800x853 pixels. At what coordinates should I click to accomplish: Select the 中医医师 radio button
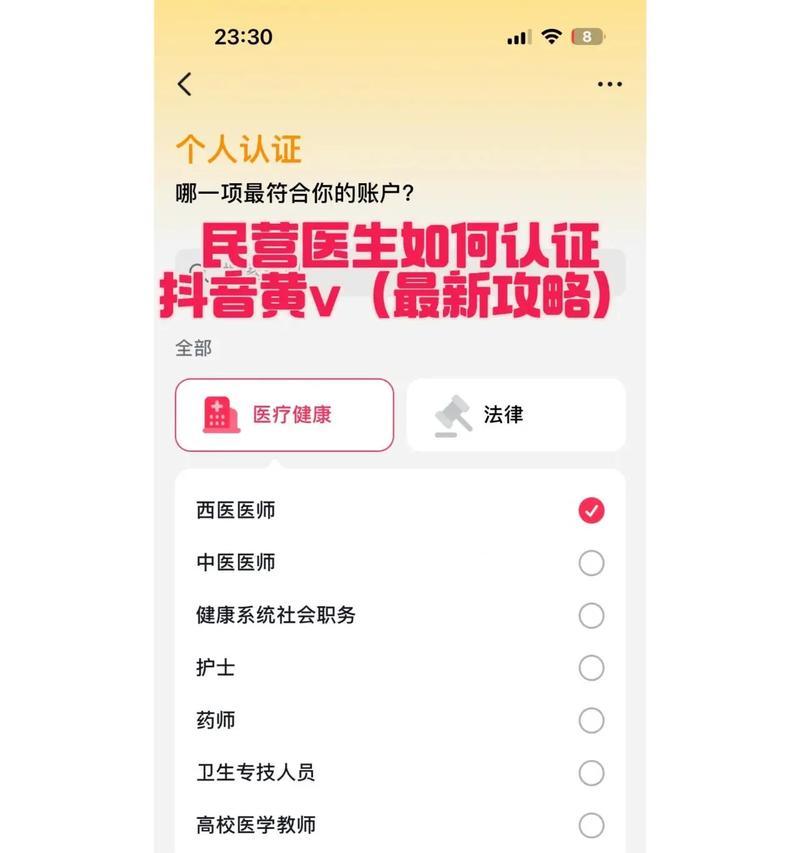592,562
